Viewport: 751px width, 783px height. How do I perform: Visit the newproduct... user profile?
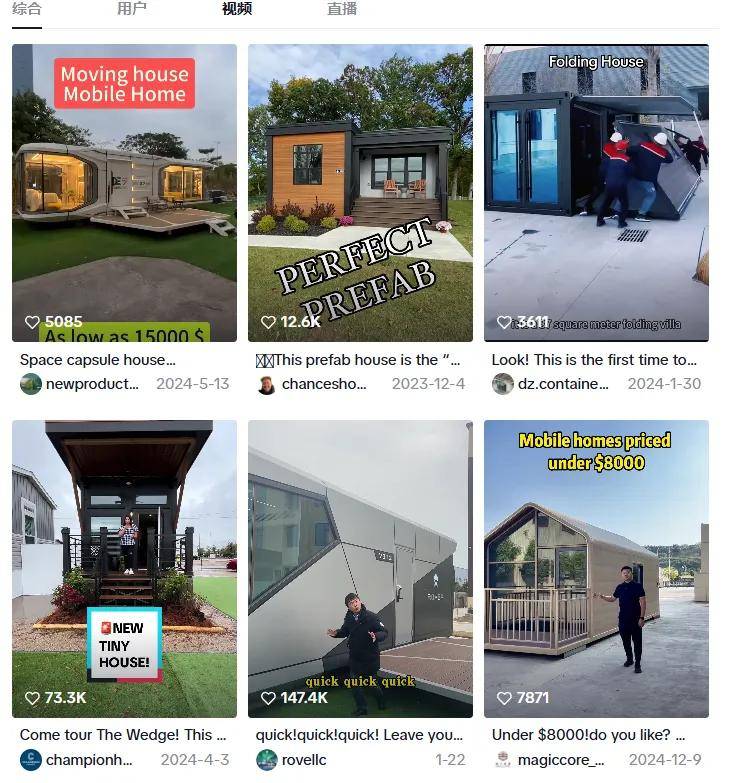91,384
